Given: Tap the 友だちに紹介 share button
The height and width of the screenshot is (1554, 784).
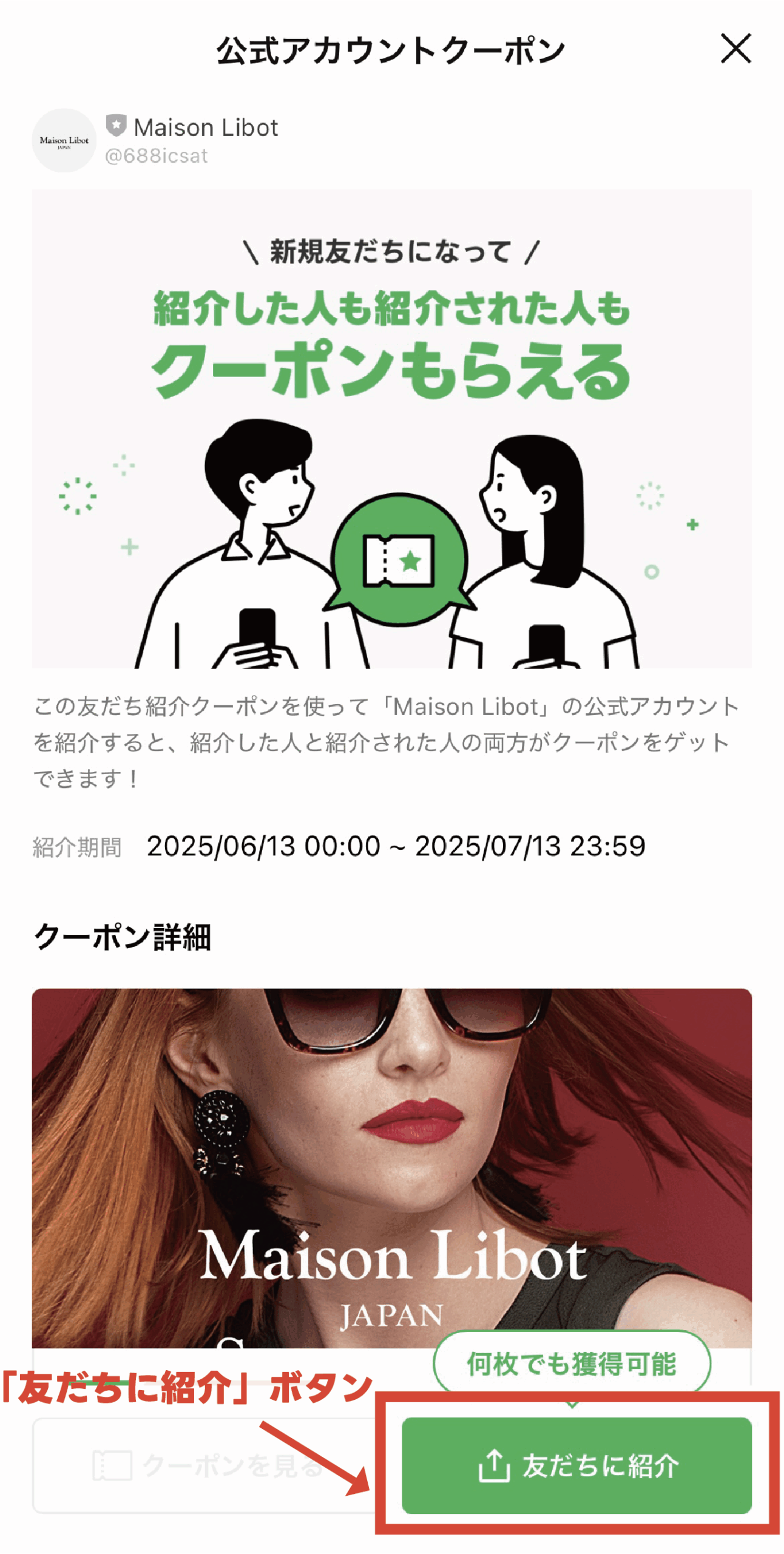Looking at the screenshot, I should click(576, 1465).
